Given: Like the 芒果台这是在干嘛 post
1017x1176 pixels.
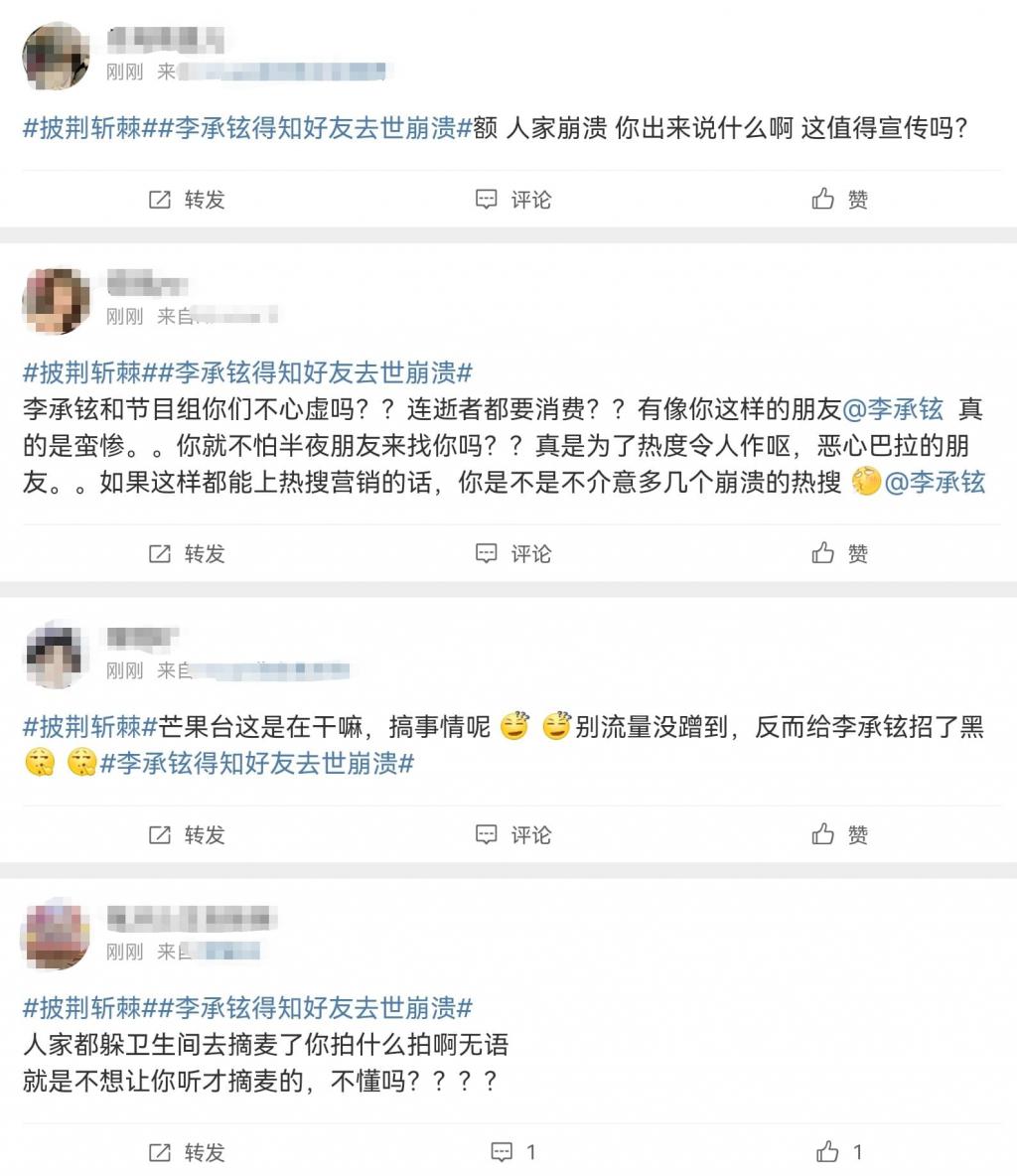Looking at the screenshot, I should [840, 834].
